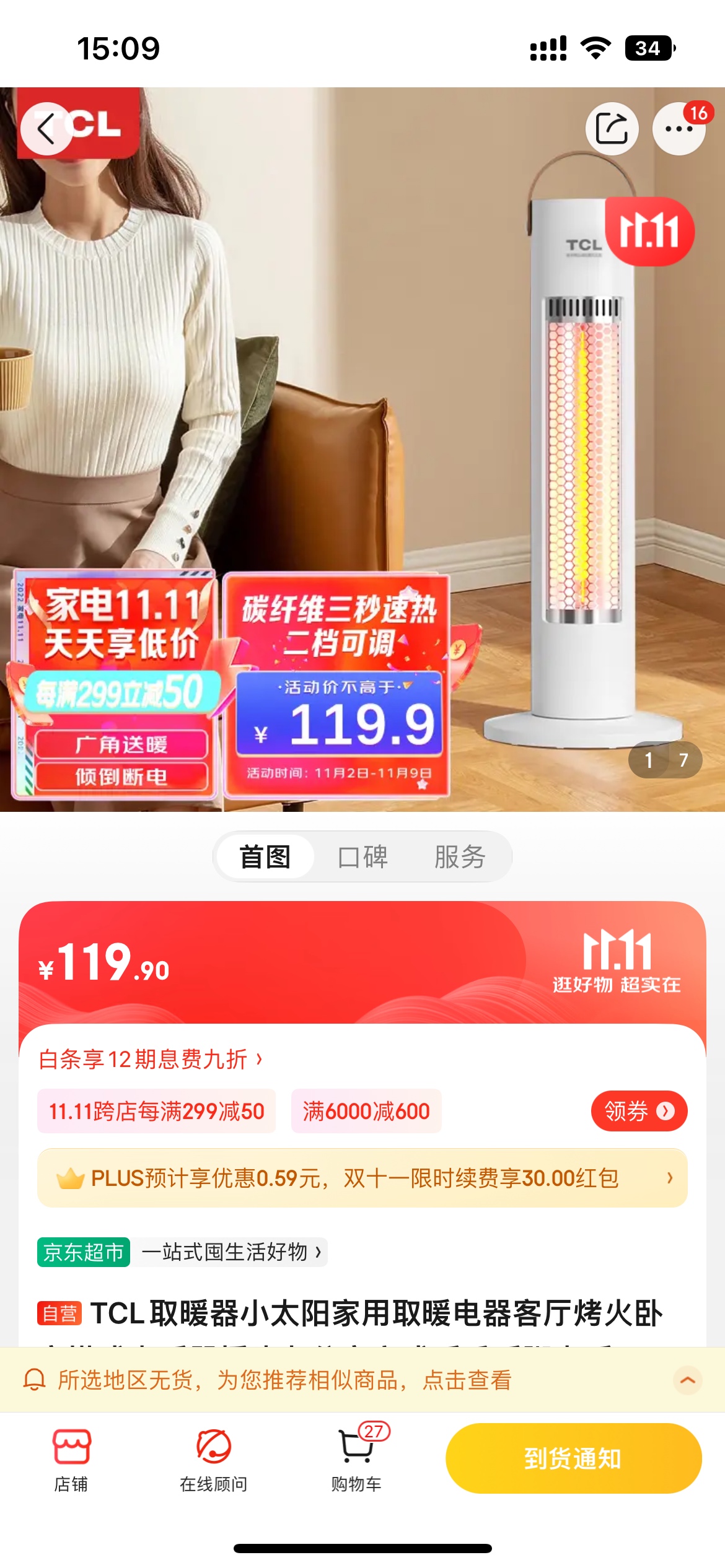Switch to the 口碑 tab
The width and height of the screenshot is (725, 1568).
pyautogui.click(x=362, y=857)
